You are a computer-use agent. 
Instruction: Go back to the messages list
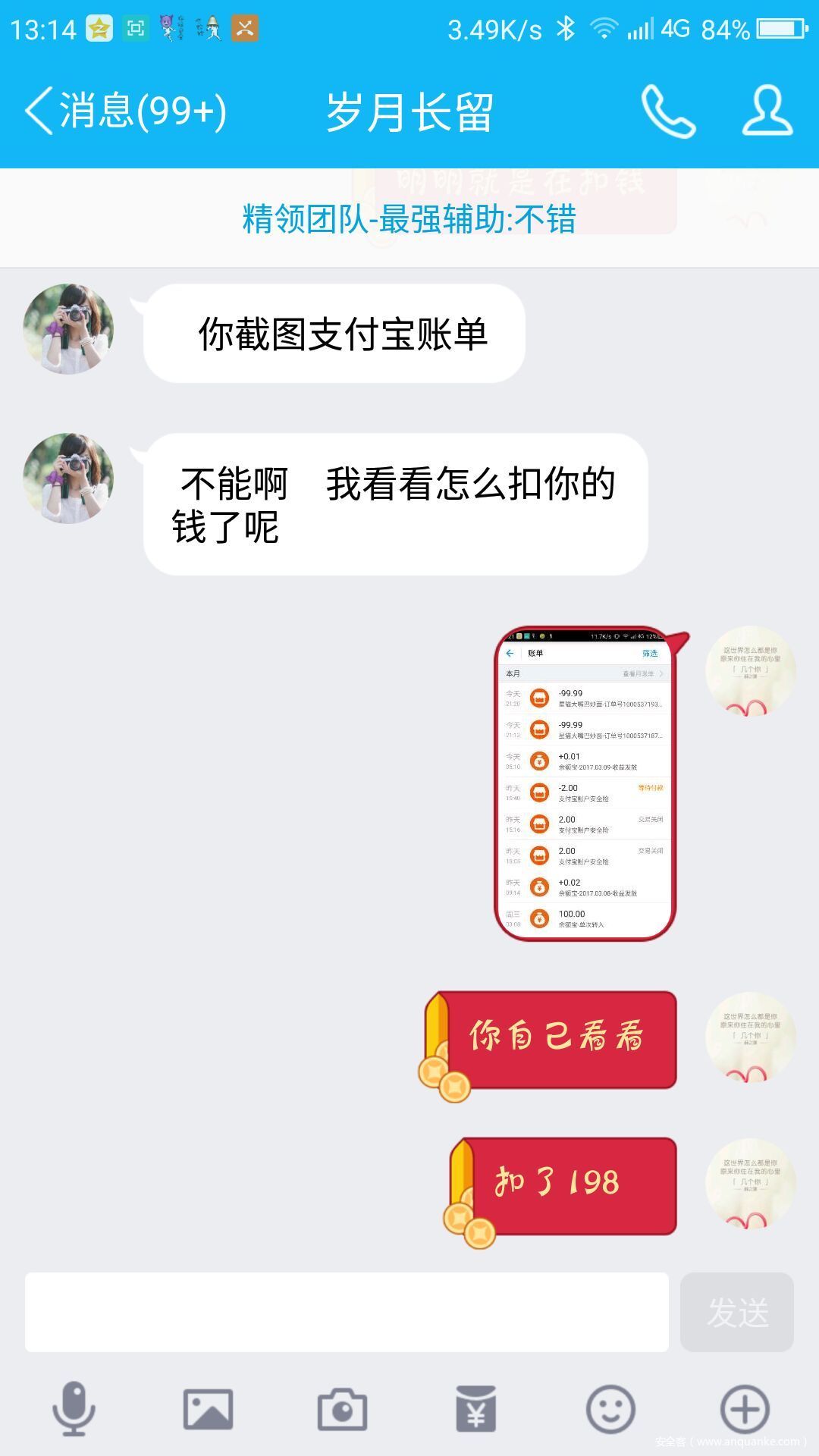(x=125, y=111)
